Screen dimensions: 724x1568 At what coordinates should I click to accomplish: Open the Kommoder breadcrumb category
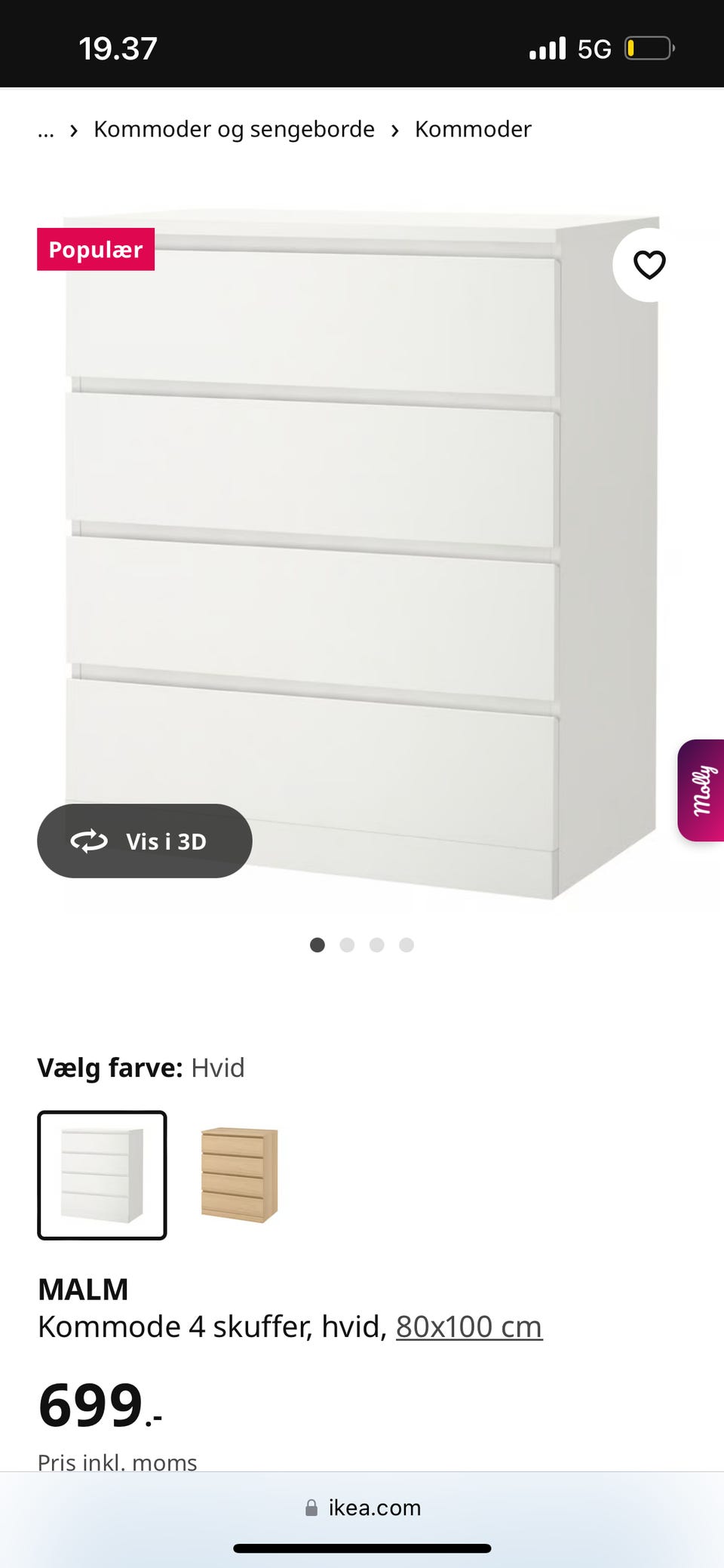473,129
